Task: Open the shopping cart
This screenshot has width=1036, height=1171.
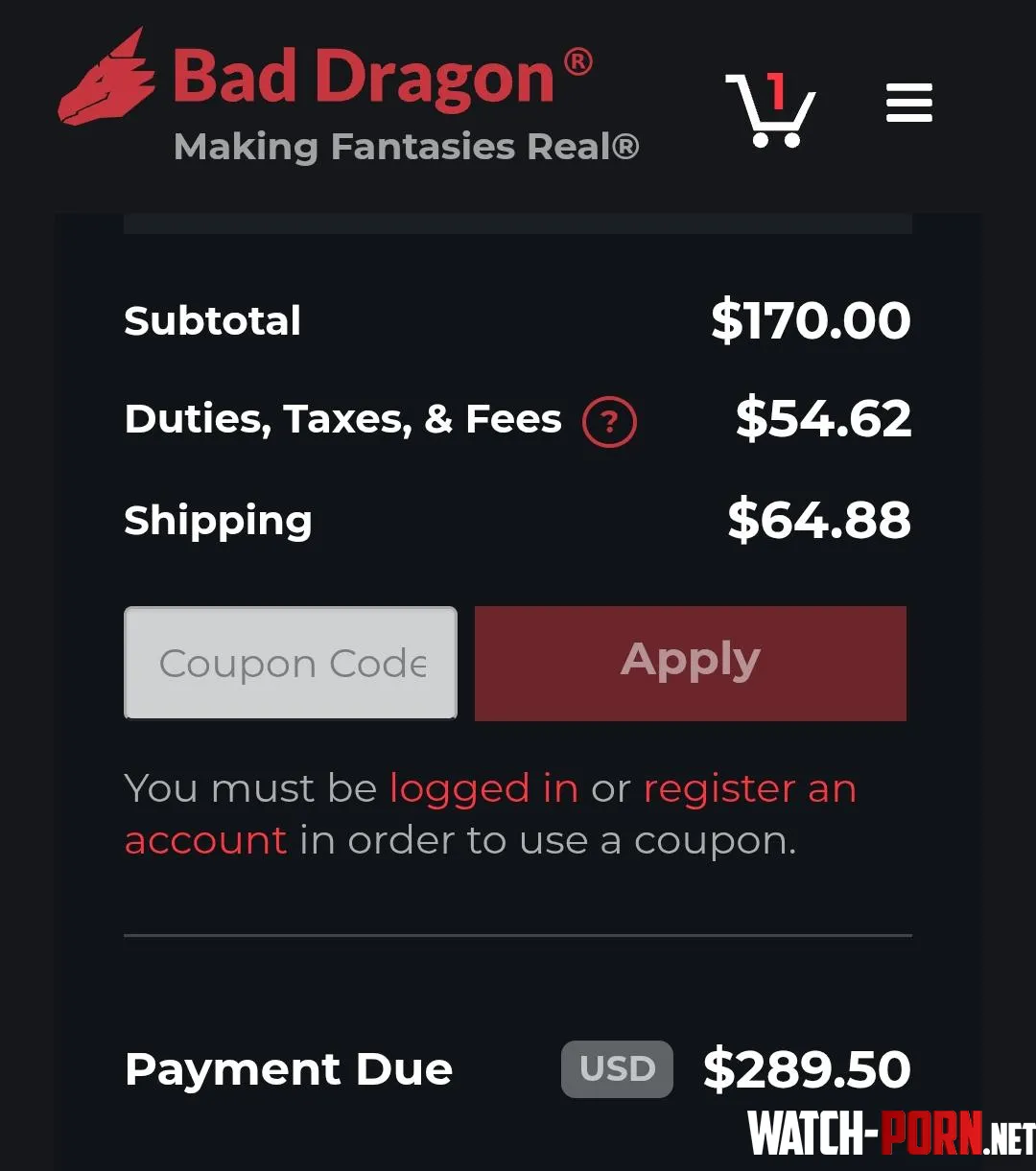Action: pos(770,109)
